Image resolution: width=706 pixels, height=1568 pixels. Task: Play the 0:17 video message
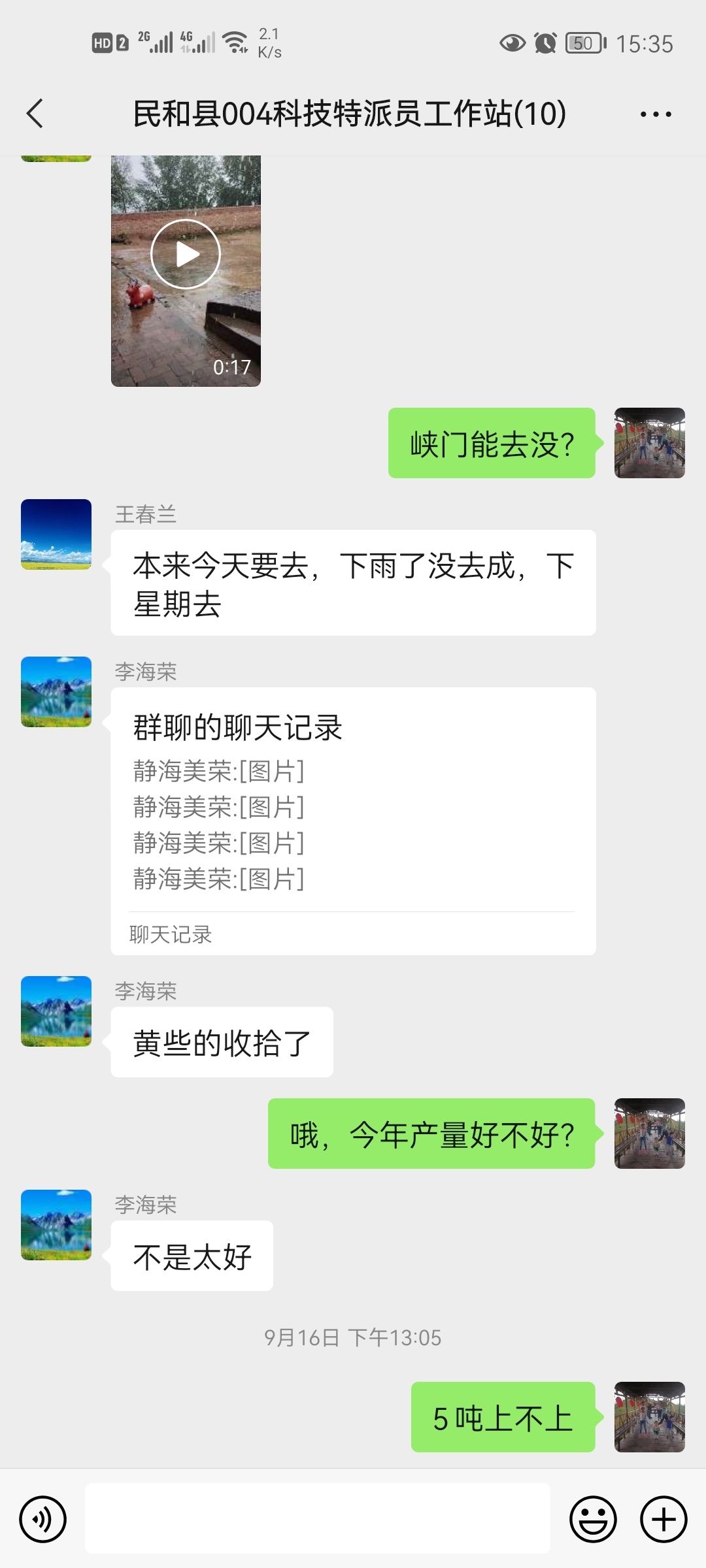point(186,270)
